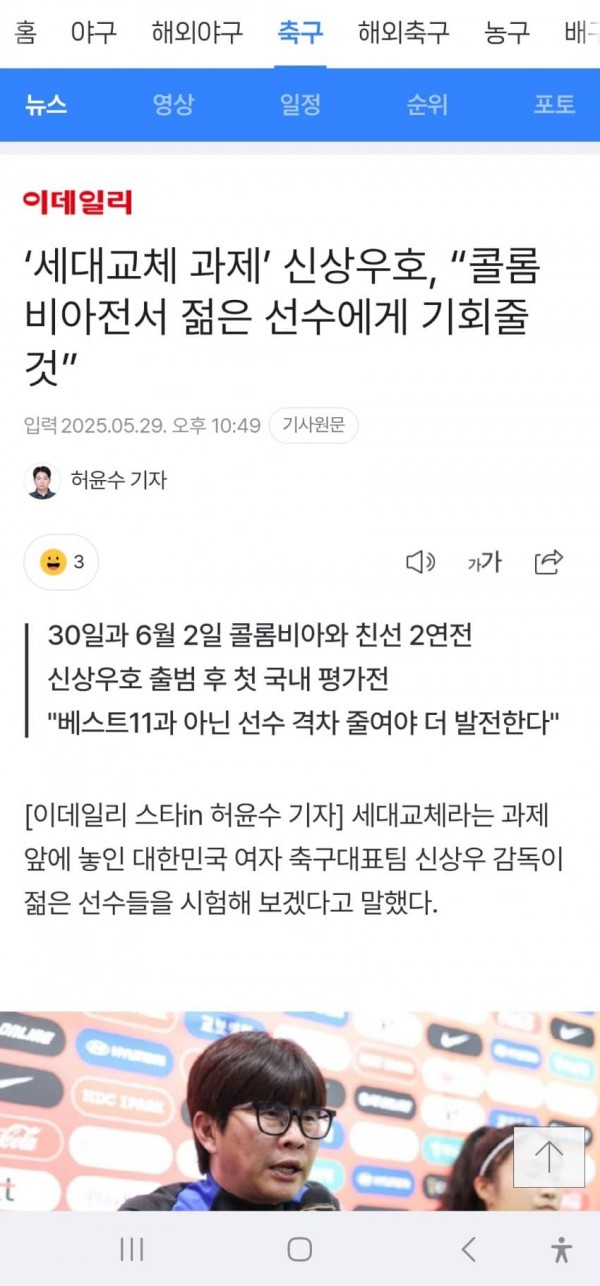Screen dimensions: 600x1286
Task: Jump back to top with arrow button
Action: click(549, 1157)
